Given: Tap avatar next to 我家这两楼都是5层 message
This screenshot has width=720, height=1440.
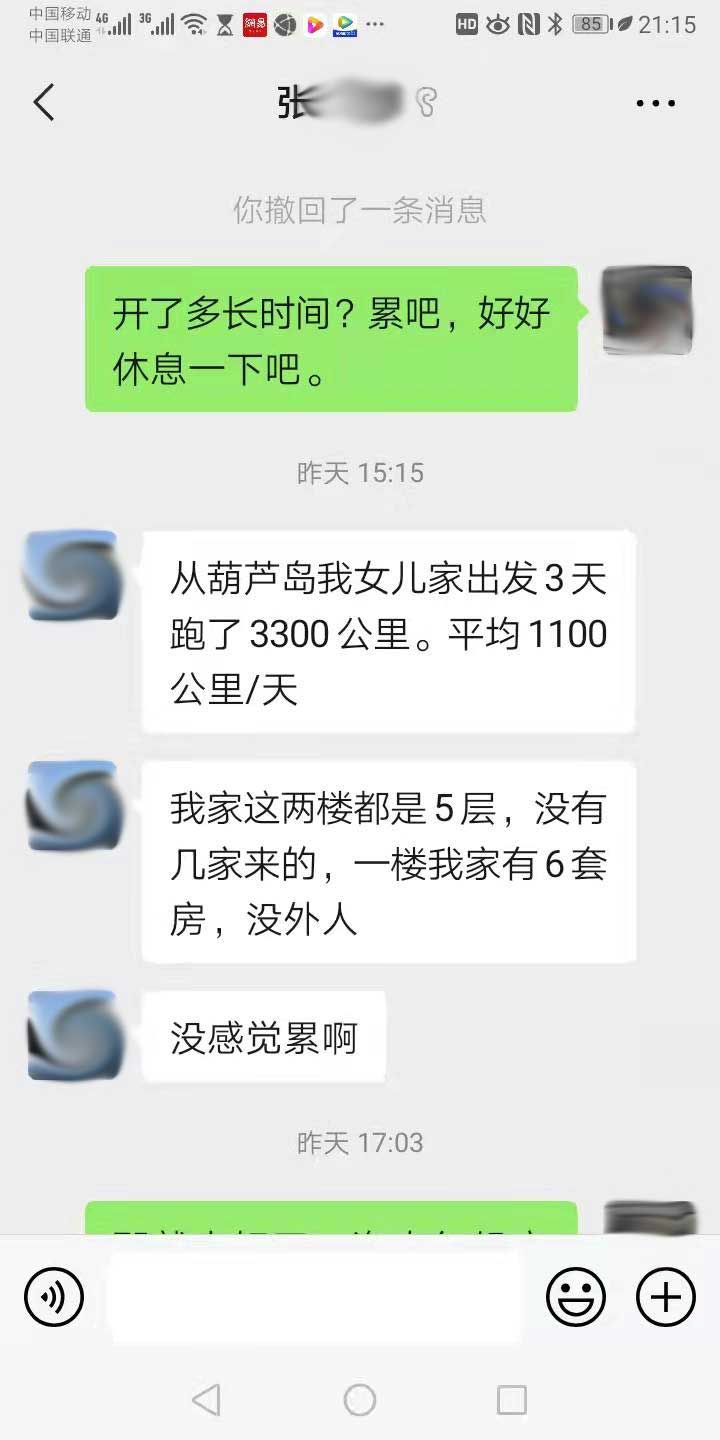Looking at the screenshot, I should point(72,806).
